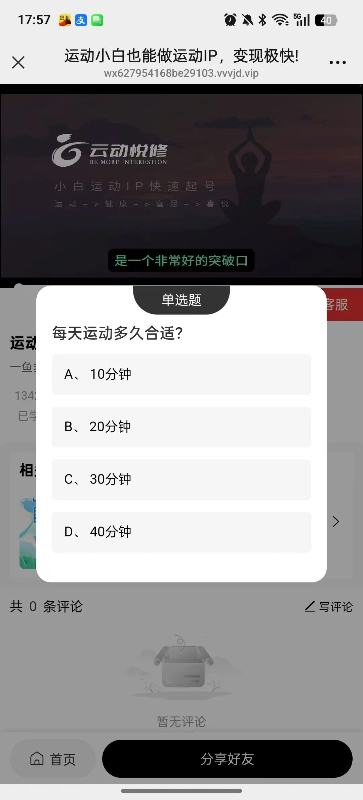
Task: Close the webpage with the X icon
Action: [18, 63]
